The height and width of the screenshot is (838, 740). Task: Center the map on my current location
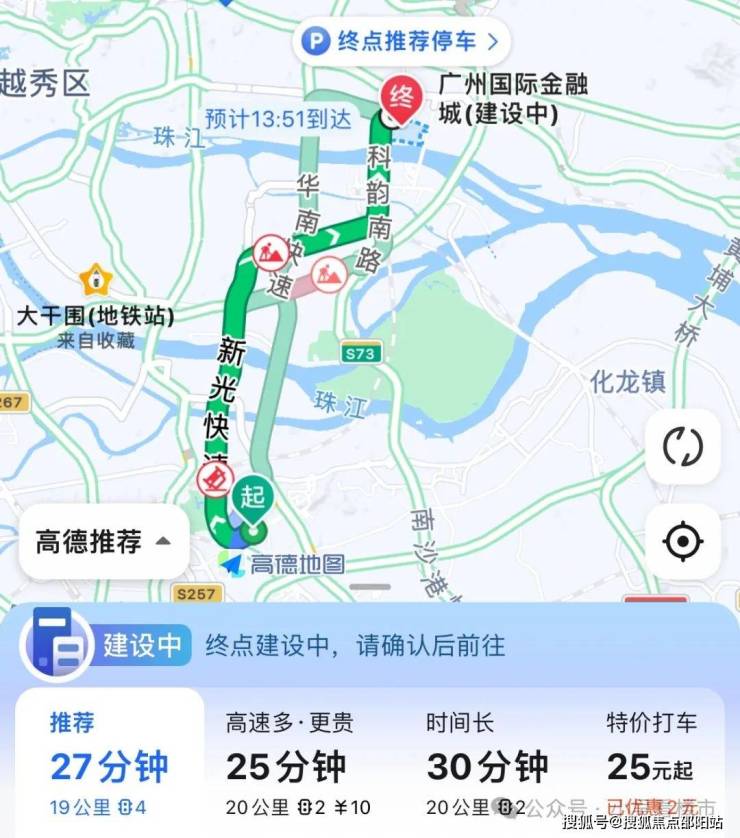(682, 541)
